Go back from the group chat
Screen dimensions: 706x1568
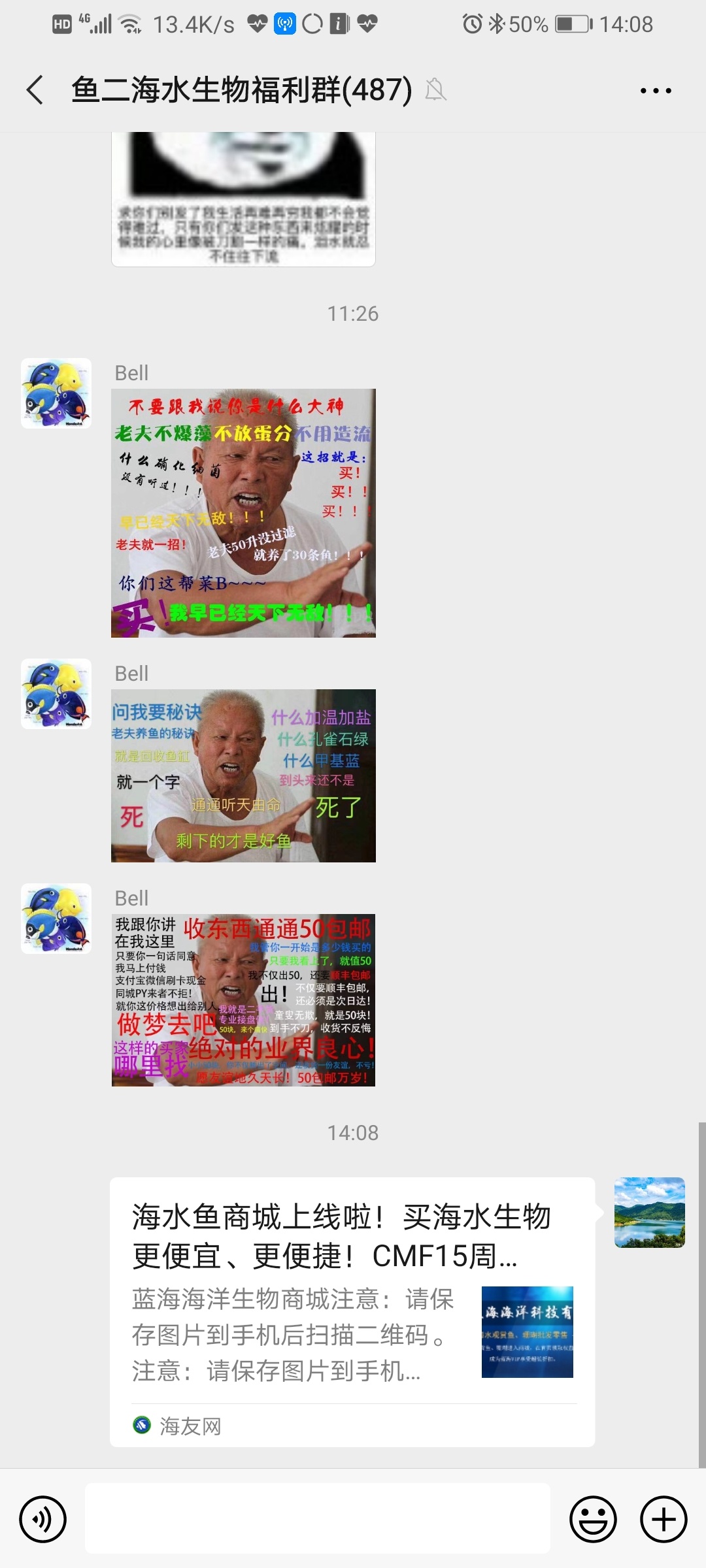click(35, 90)
